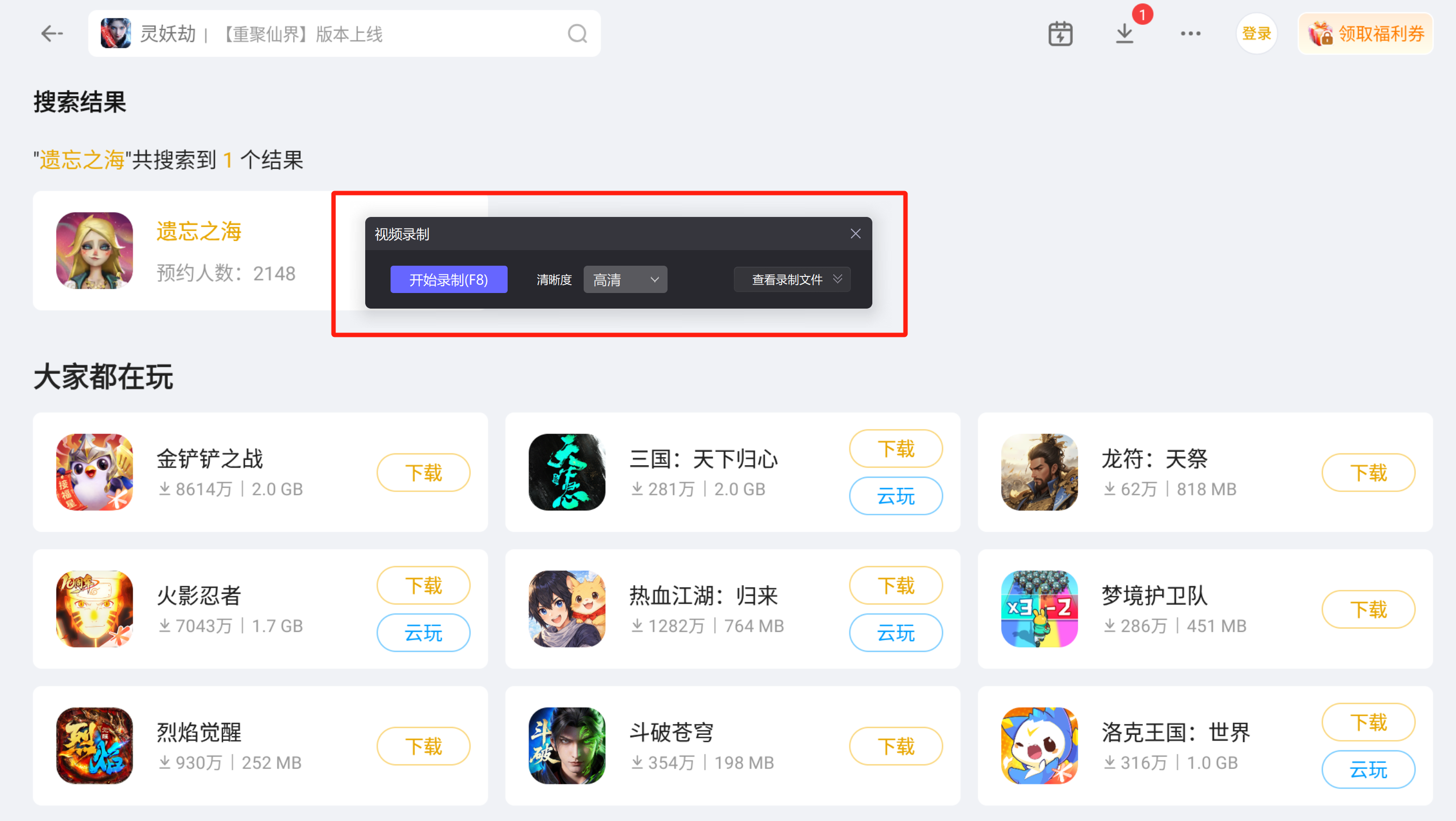The image size is (1456, 821).
Task: Close the 视频录制 dialog
Action: point(855,234)
